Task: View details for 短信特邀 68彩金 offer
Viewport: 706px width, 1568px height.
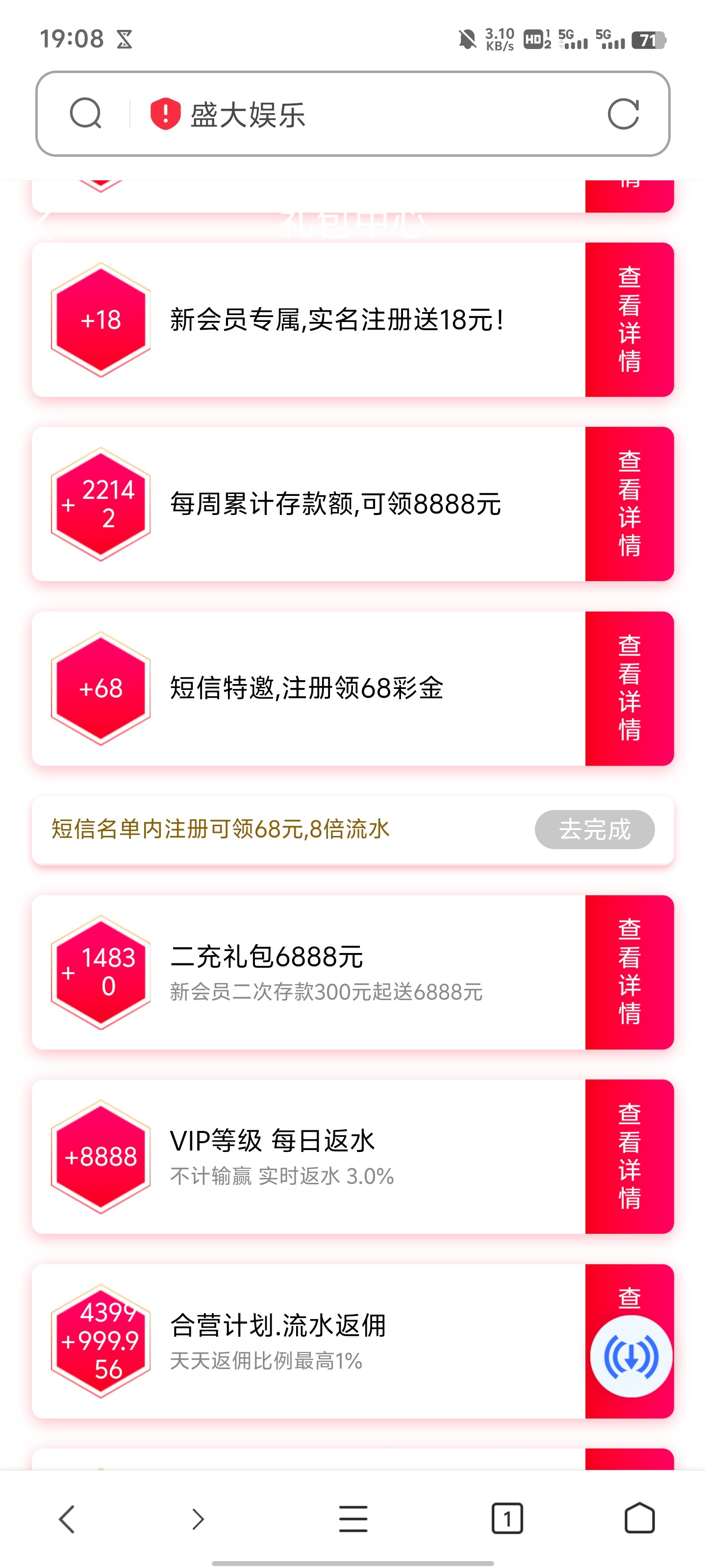Action: (x=629, y=688)
